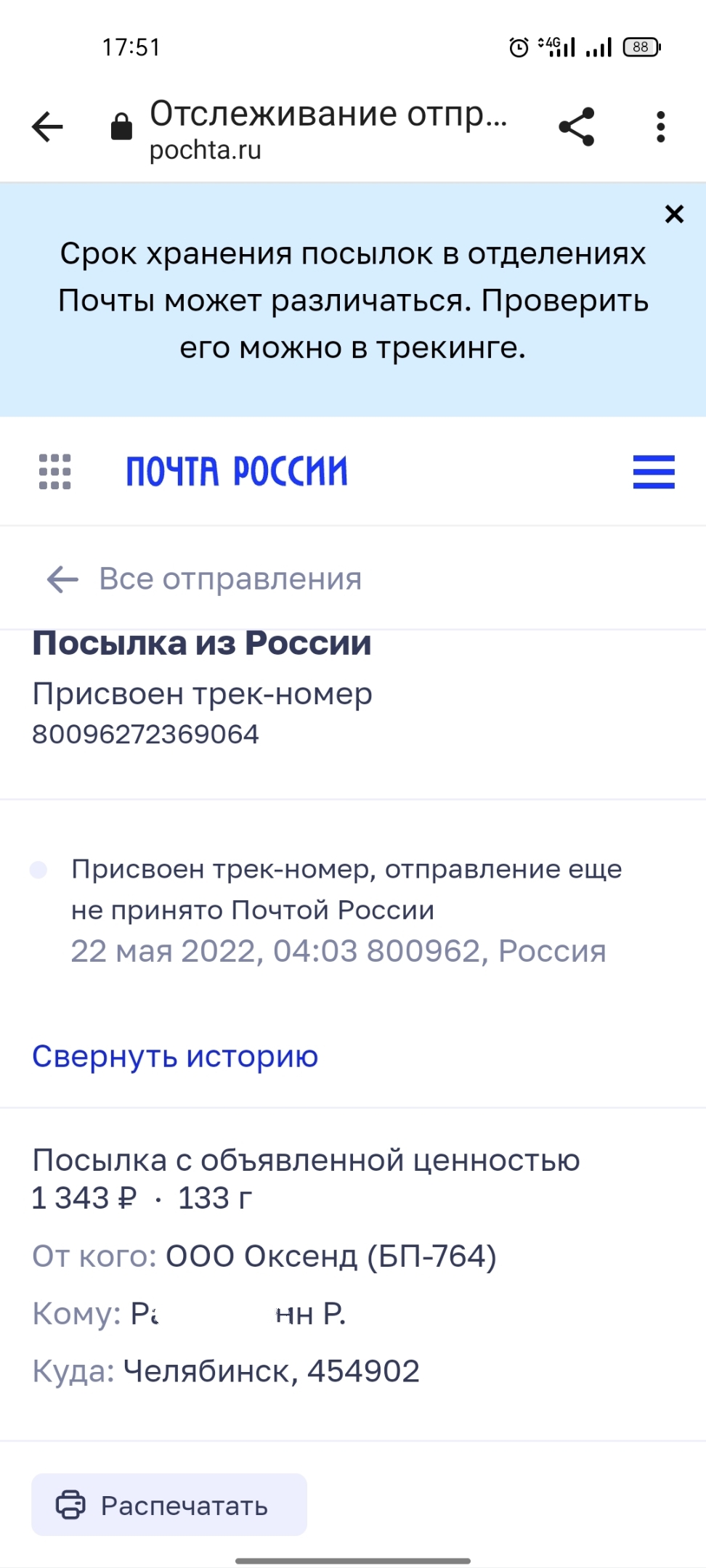
Task: Dismiss the storage period banner
Action: (x=674, y=214)
